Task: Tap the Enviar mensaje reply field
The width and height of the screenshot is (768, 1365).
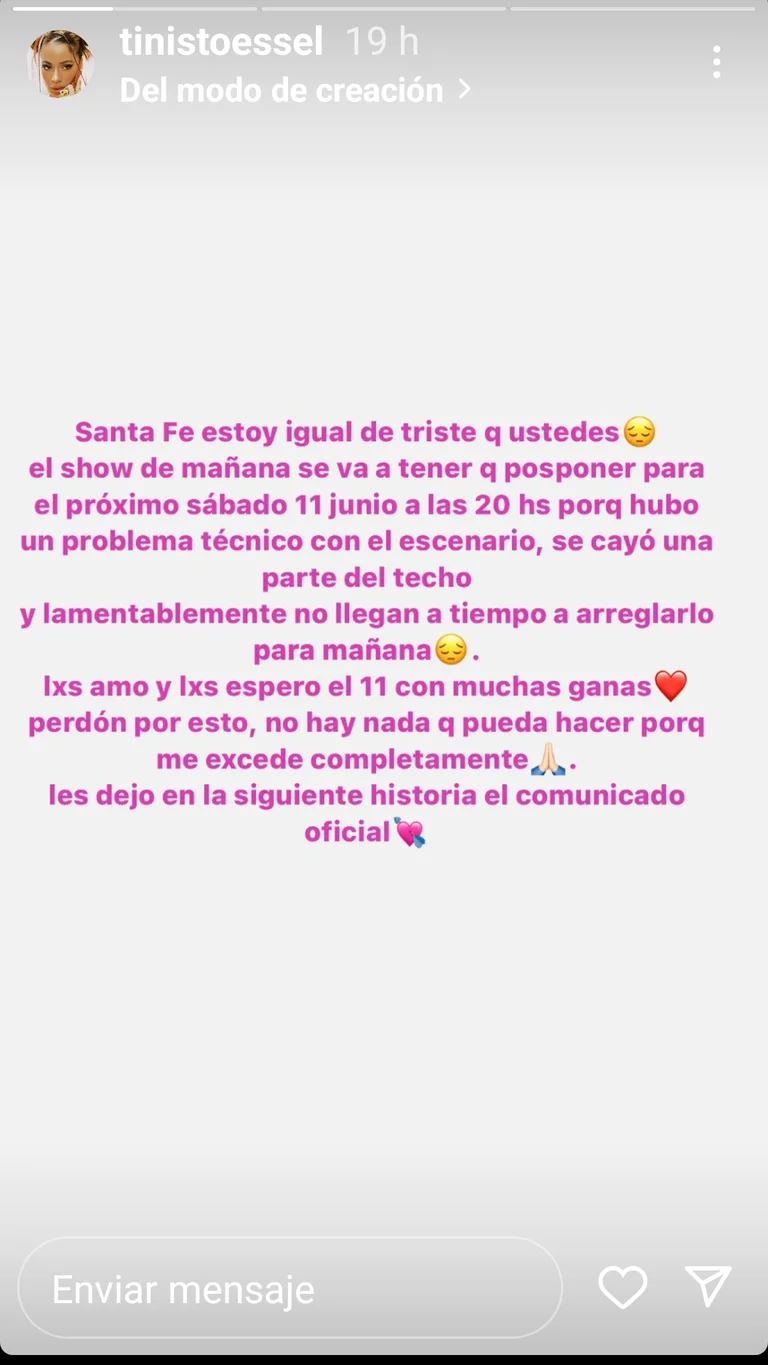Action: click(x=290, y=1288)
